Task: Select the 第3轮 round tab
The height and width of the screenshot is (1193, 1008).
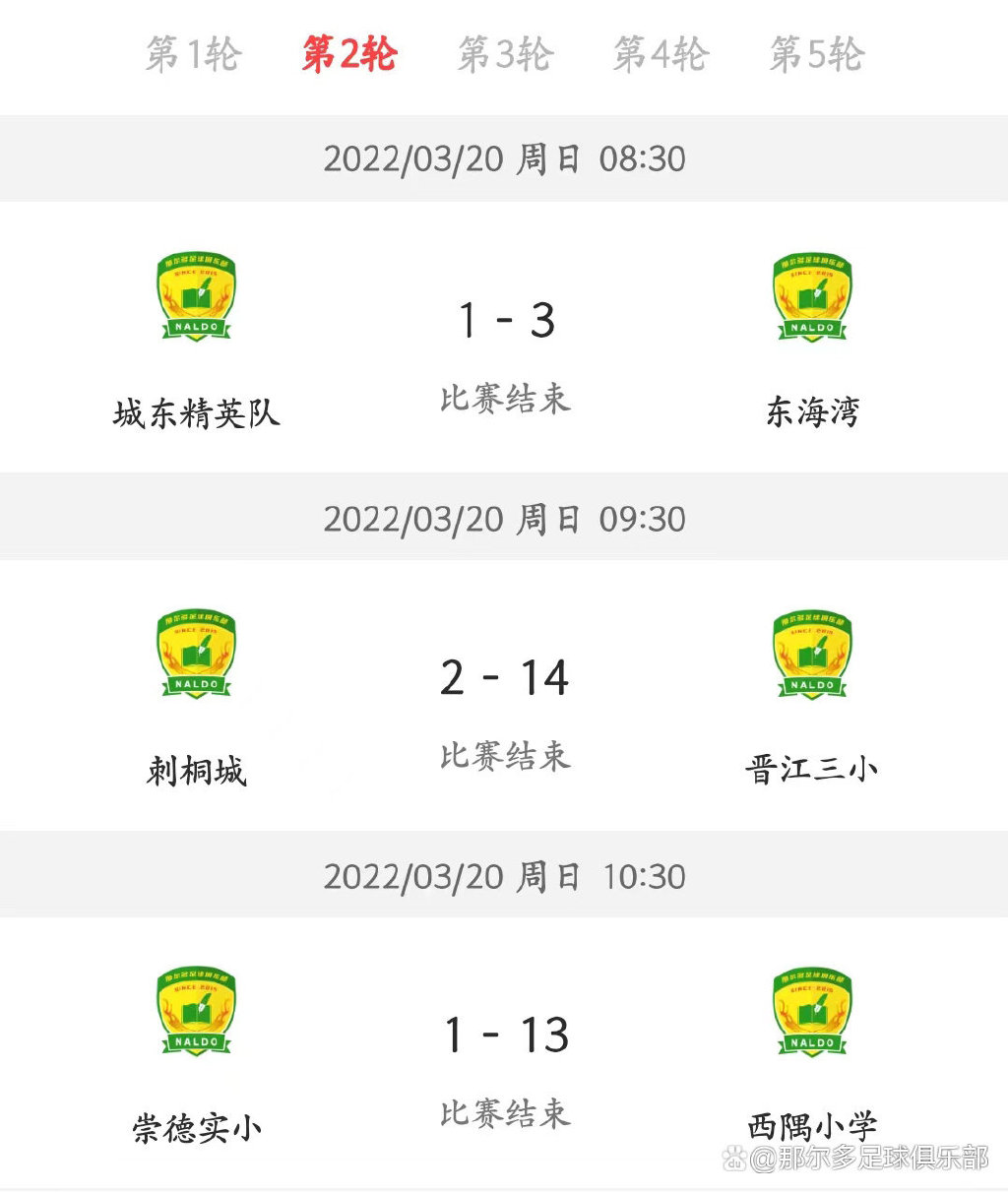Action: [507, 56]
